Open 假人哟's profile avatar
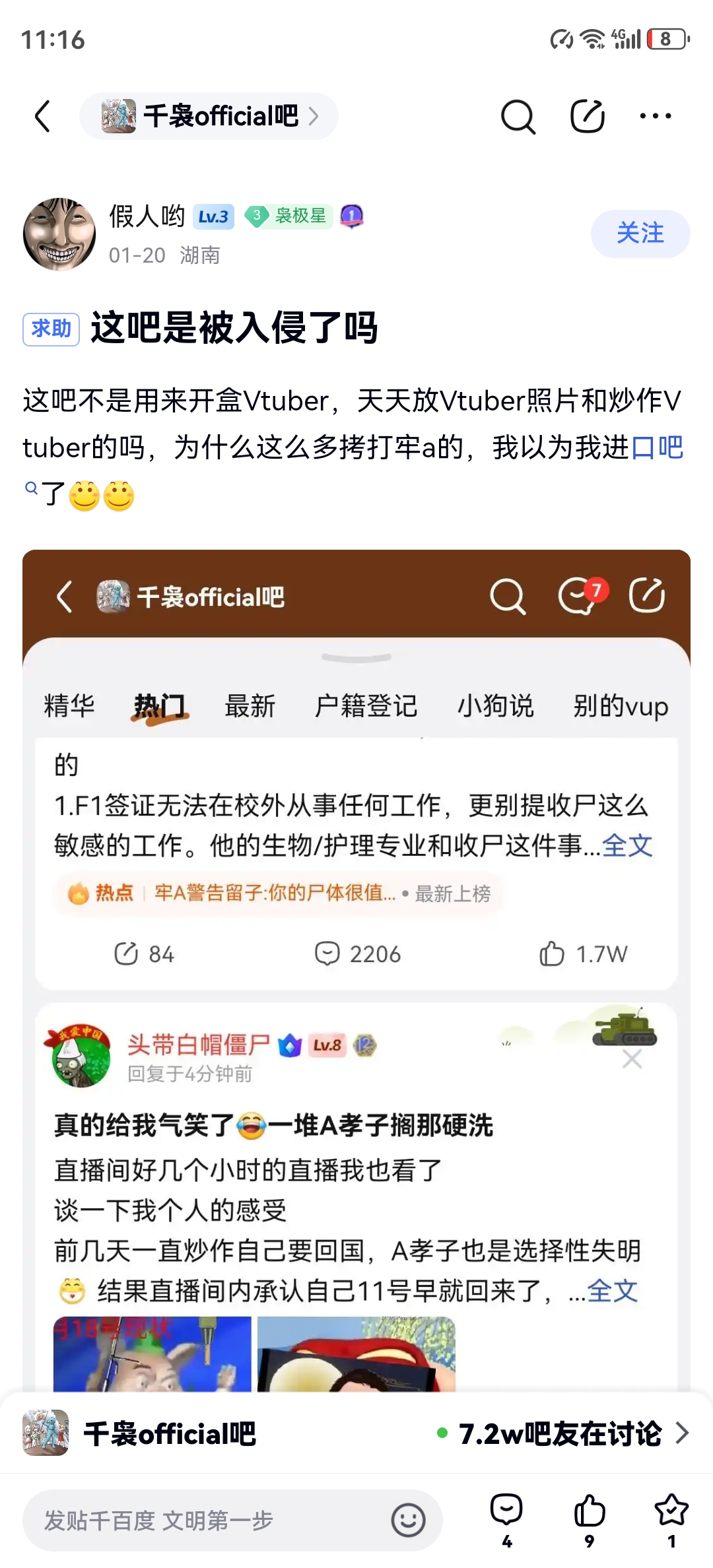The image size is (713, 1568). (59, 234)
